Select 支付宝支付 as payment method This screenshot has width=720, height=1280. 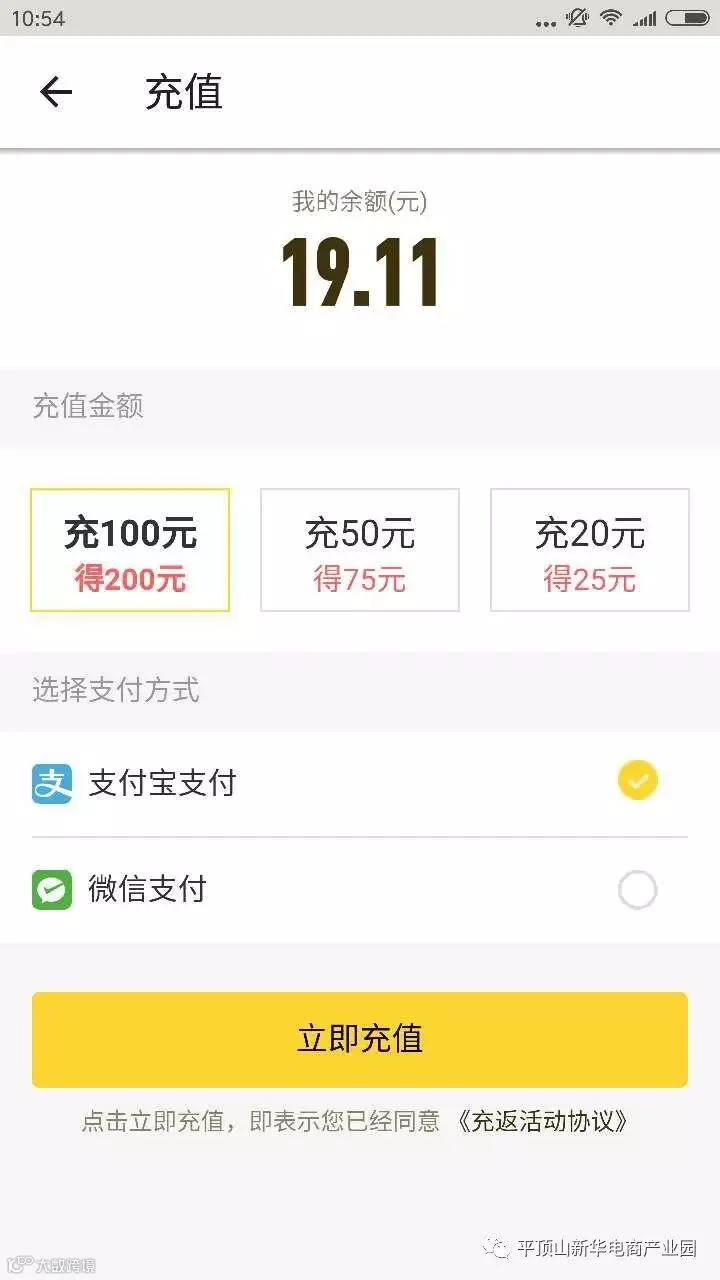(360, 782)
